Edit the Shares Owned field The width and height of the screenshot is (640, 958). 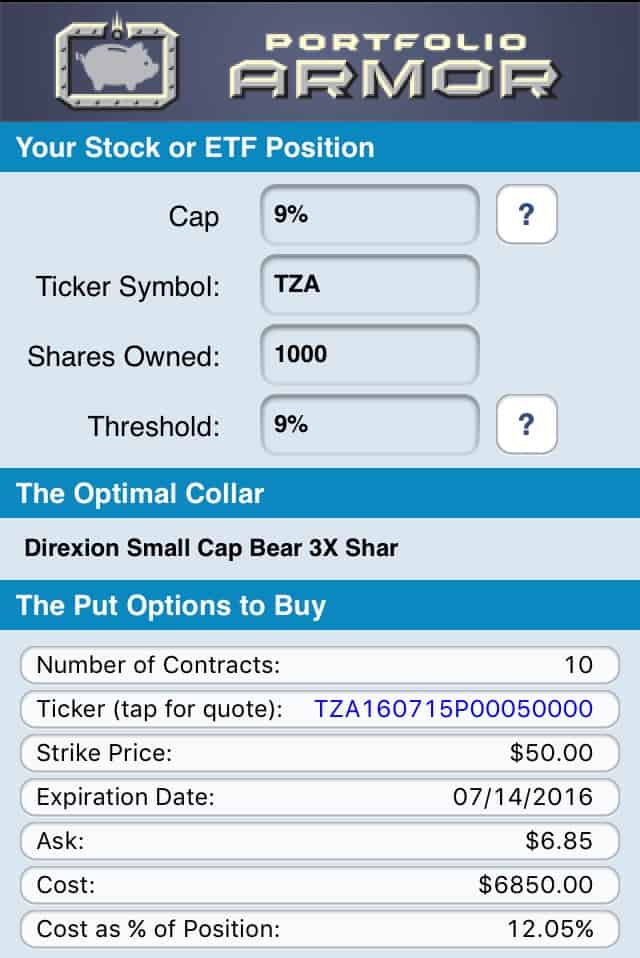[x=369, y=355]
